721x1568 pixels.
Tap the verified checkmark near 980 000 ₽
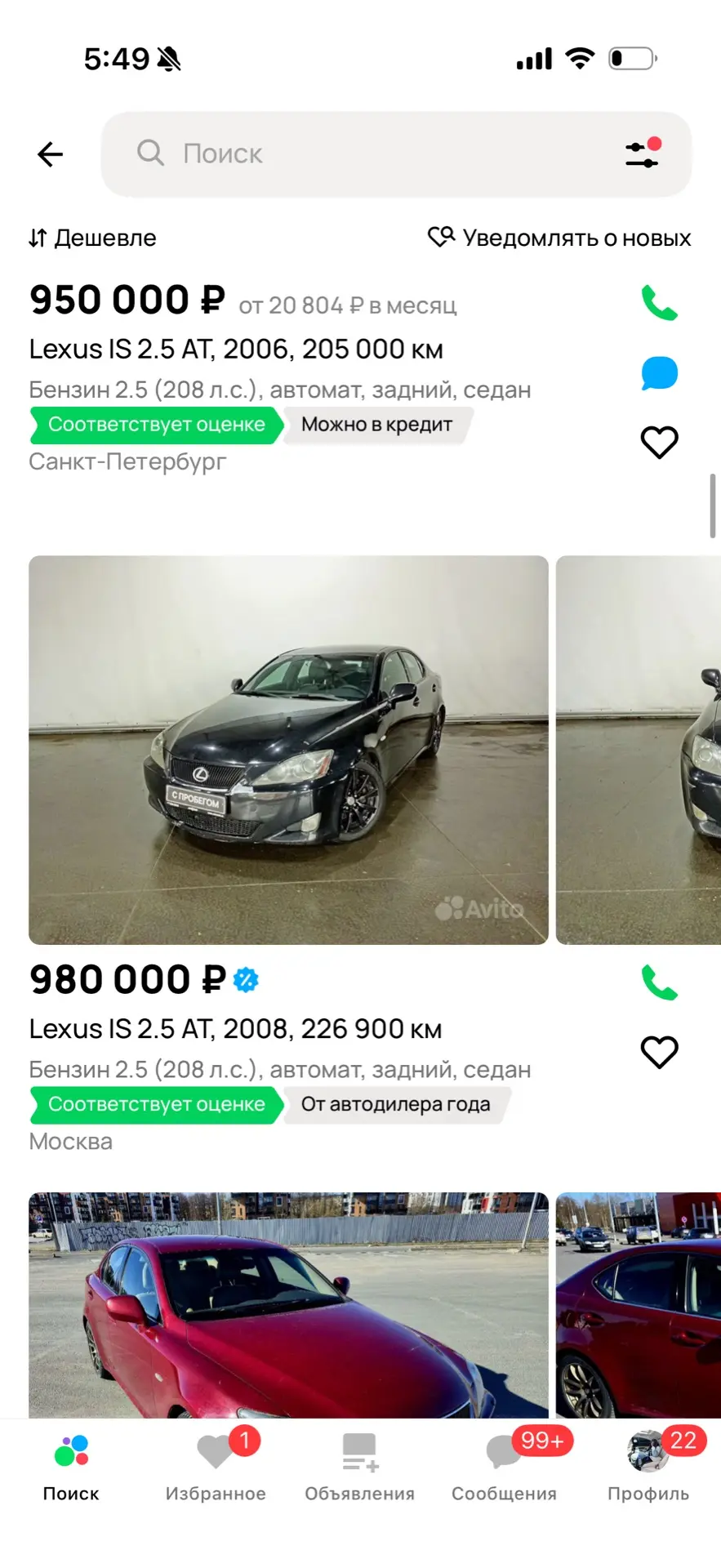pyautogui.click(x=245, y=978)
